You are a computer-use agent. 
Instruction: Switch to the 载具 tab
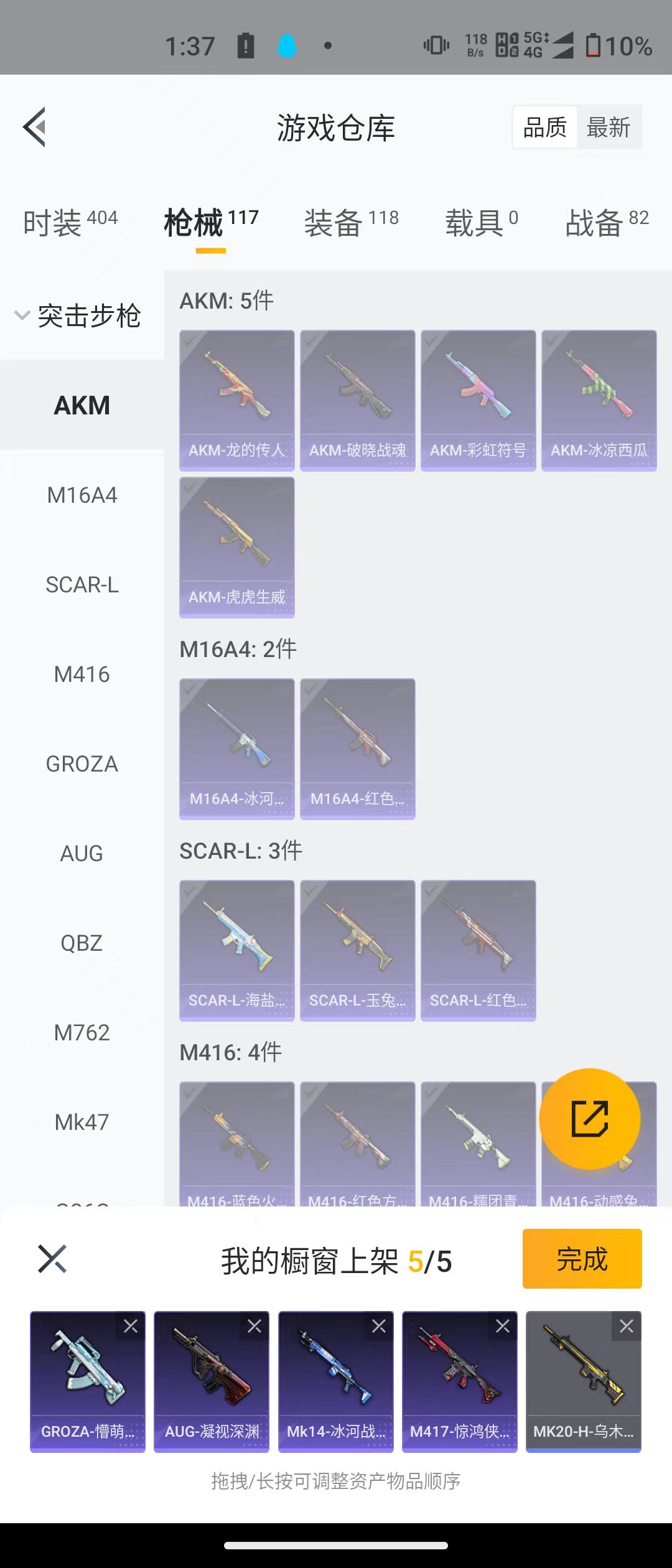[481, 222]
